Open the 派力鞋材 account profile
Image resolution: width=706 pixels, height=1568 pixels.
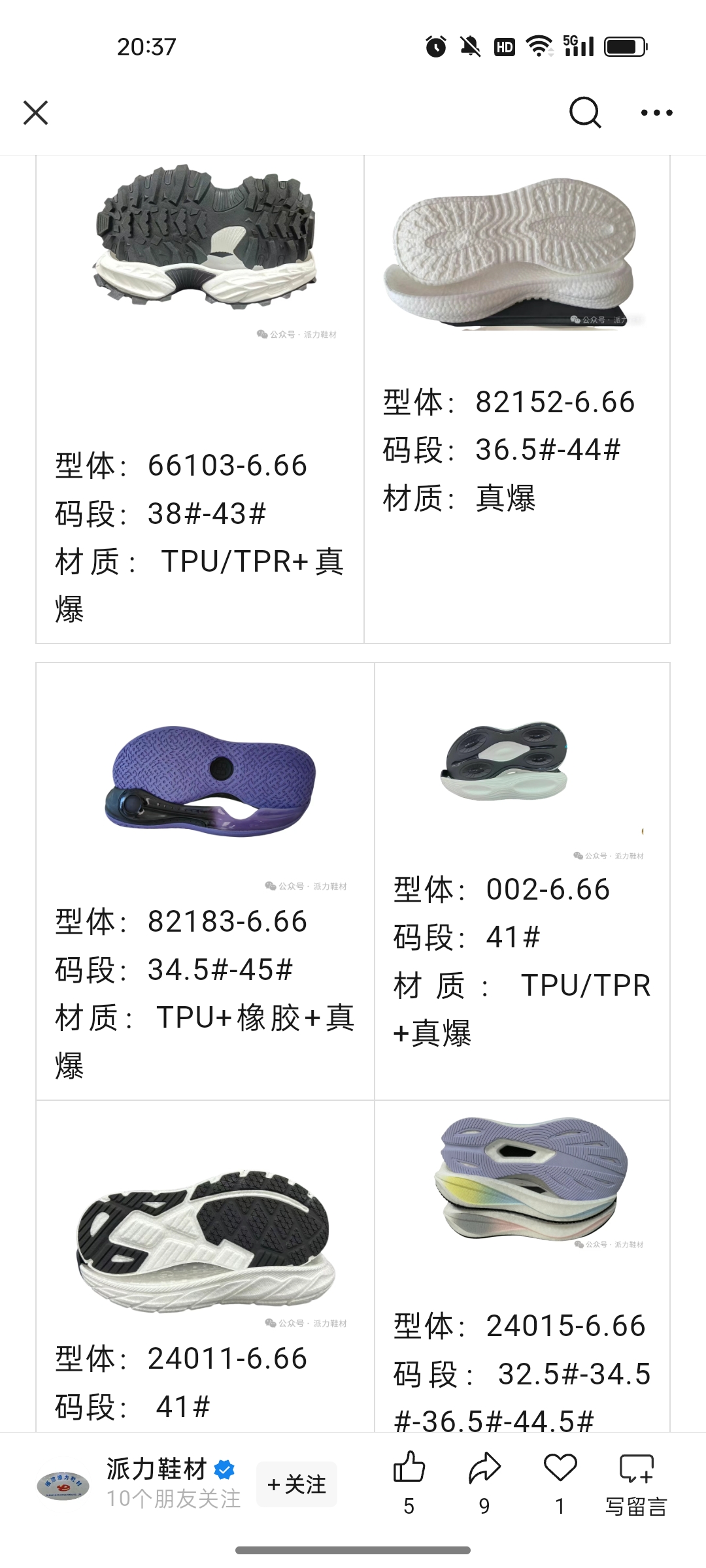coord(157,1470)
